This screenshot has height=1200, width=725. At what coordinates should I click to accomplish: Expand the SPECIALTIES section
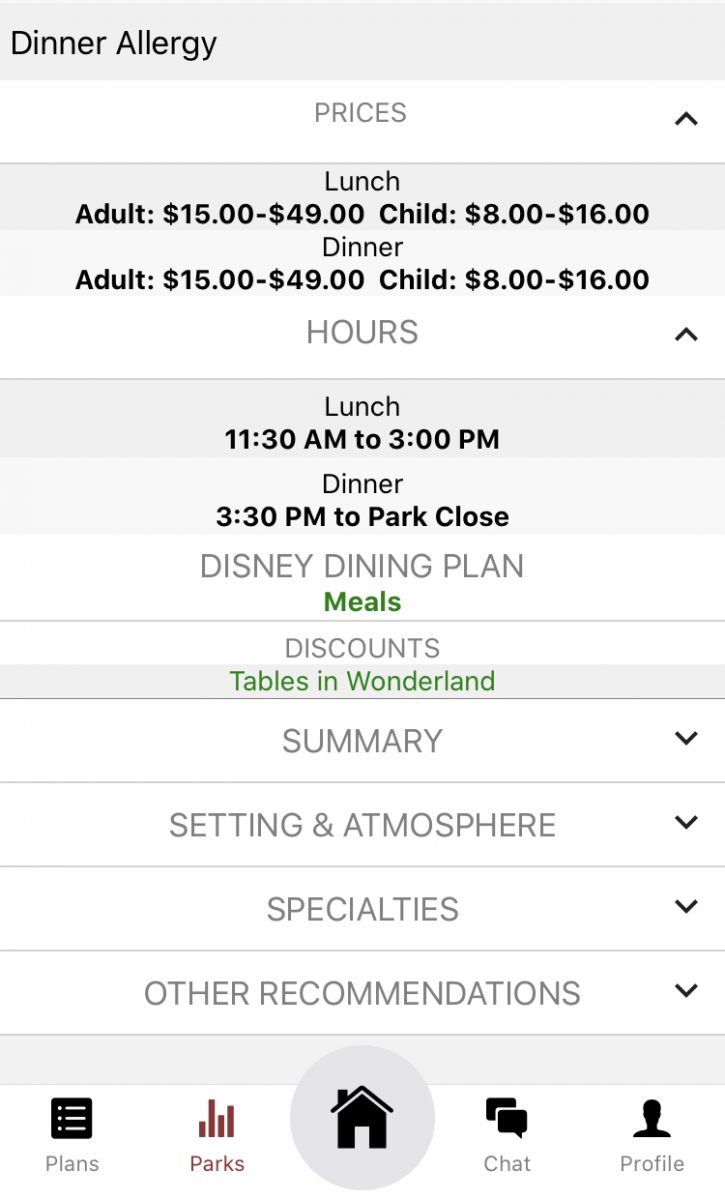tap(686, 907)
